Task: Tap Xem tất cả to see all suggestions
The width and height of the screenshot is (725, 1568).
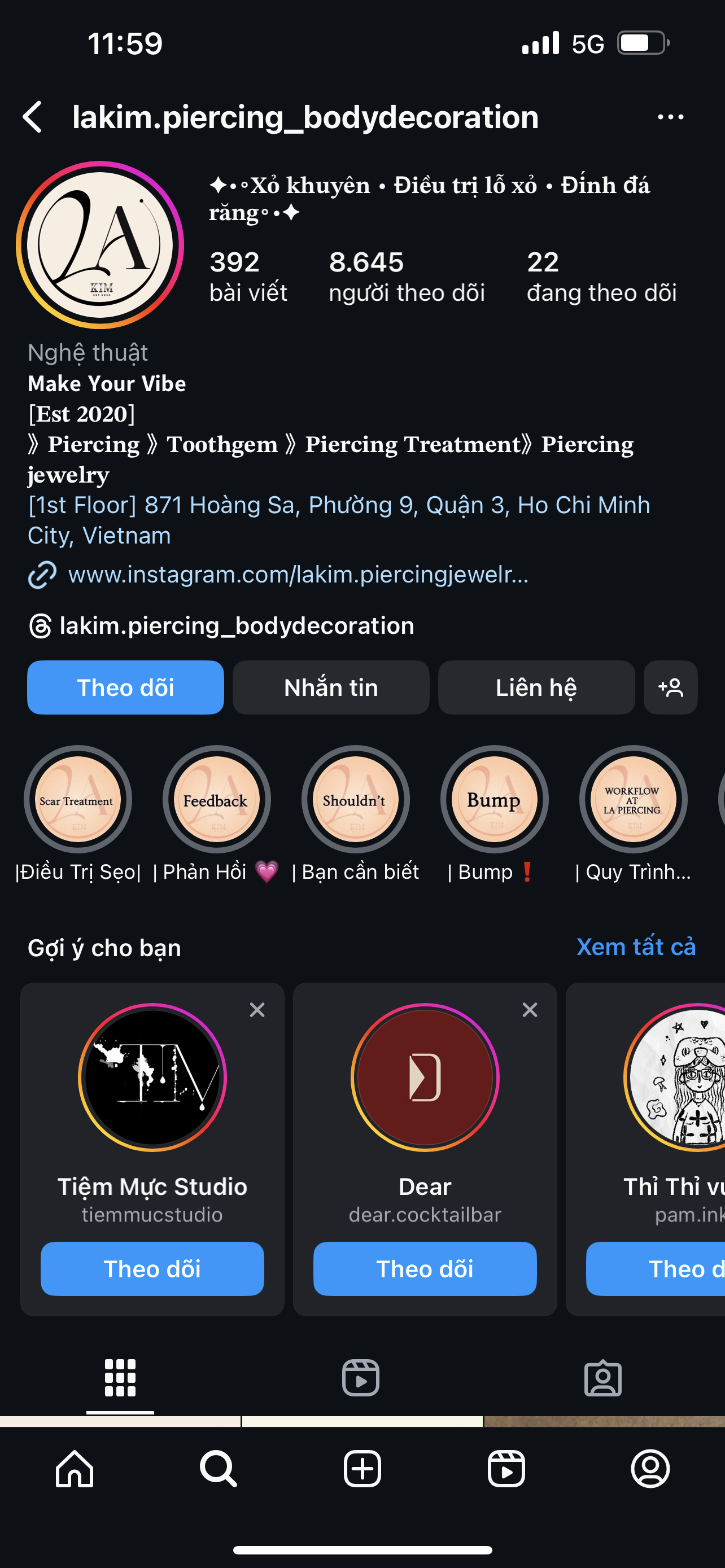Action: (x=636, y=947)
